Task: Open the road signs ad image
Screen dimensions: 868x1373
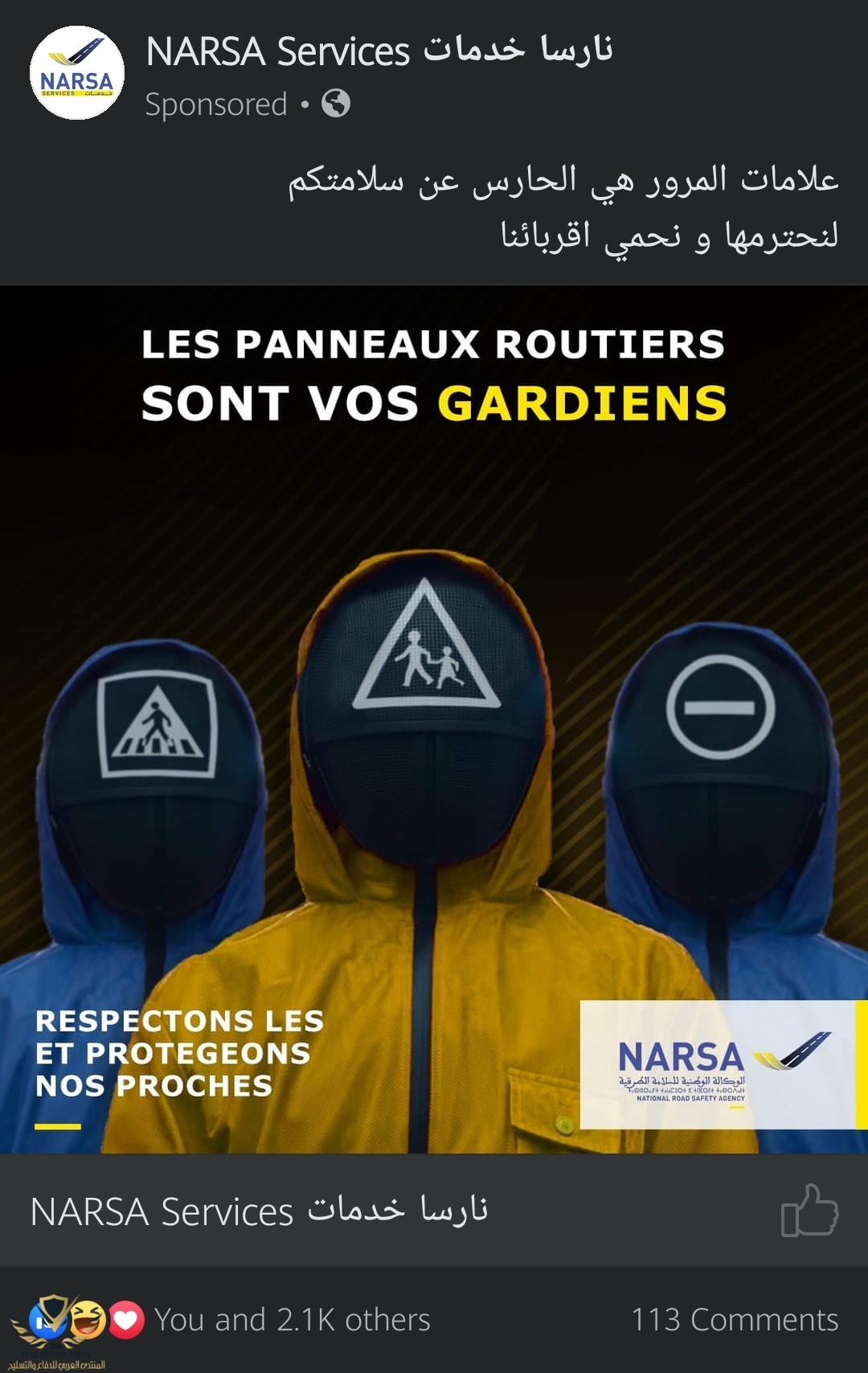Action: (x=434, y=719)
